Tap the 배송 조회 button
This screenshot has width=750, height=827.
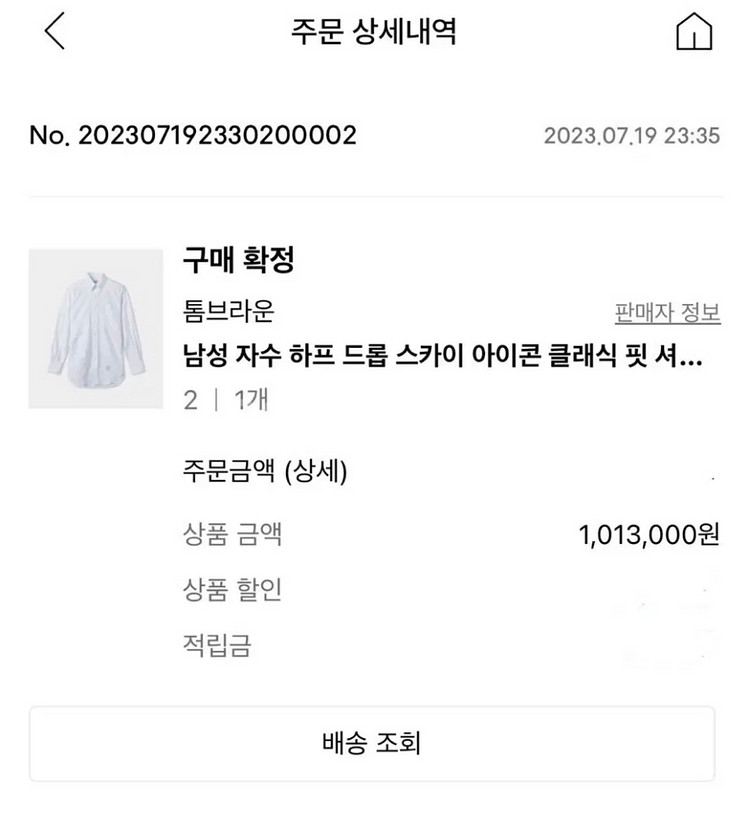pos(372,744)
